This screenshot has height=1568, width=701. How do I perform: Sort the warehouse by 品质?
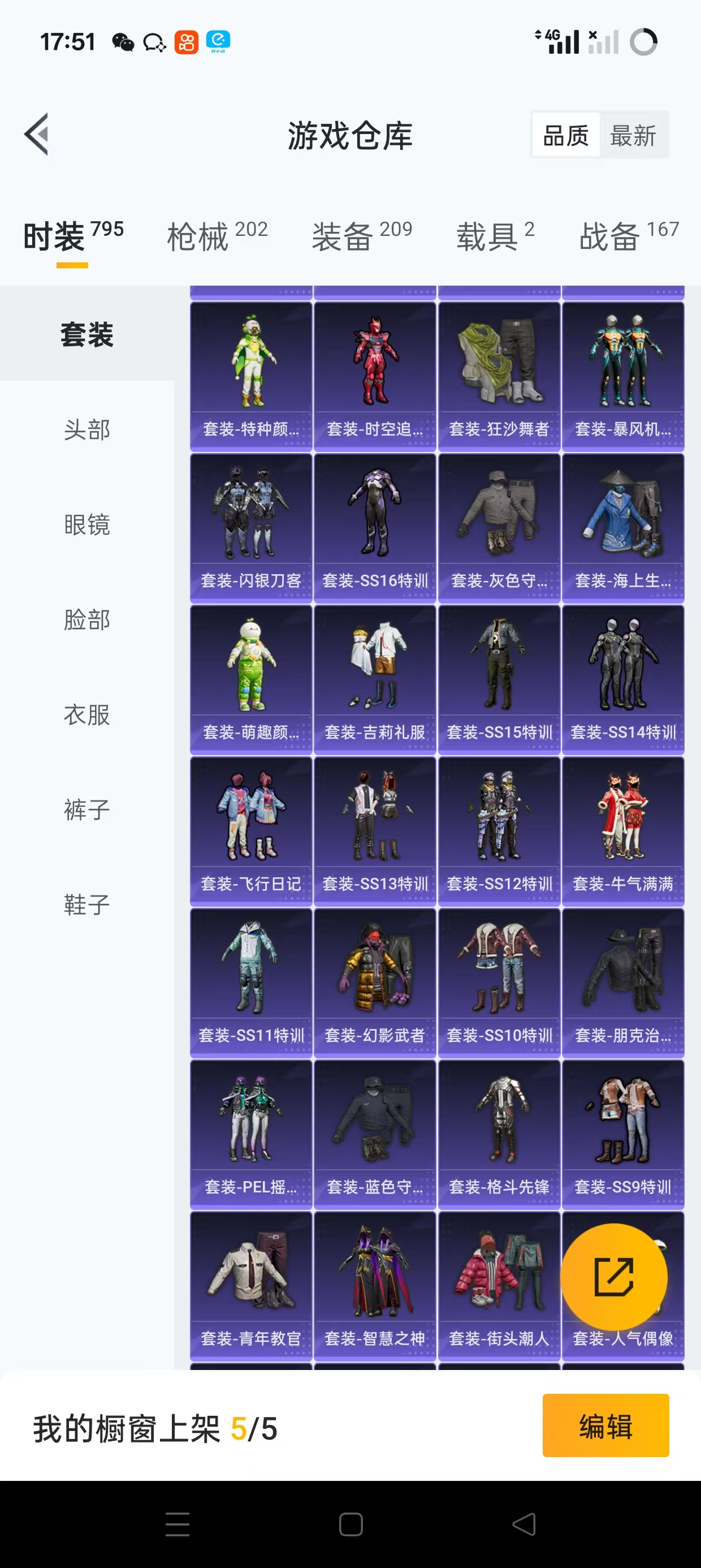click(566, 135)
